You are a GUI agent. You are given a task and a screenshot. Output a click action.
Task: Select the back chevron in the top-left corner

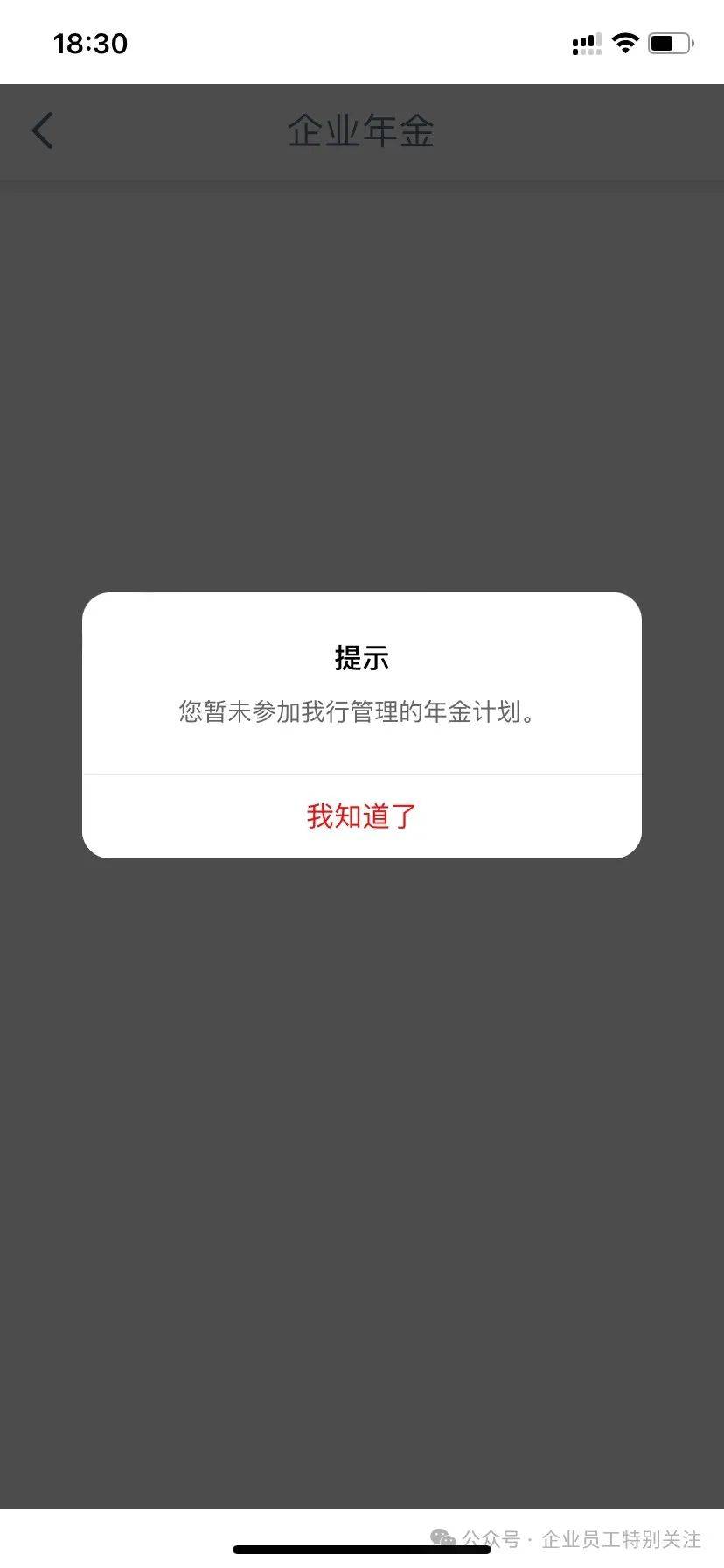point(42,129)
